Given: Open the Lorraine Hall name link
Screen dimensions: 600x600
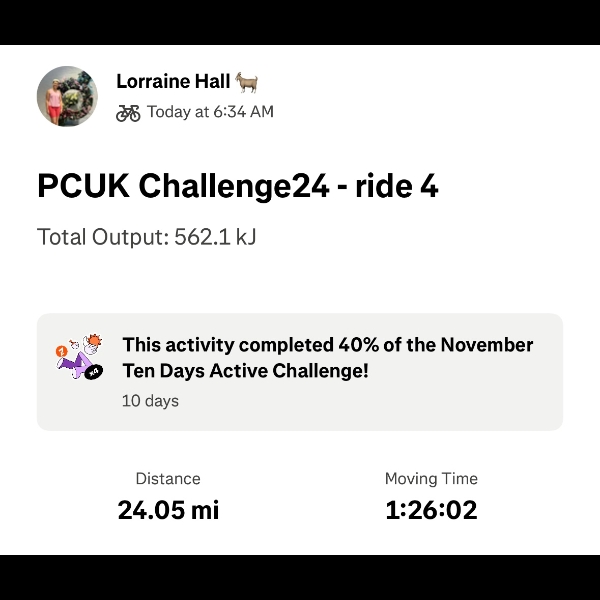Looking at the screenshot, I should coord(173,81).
